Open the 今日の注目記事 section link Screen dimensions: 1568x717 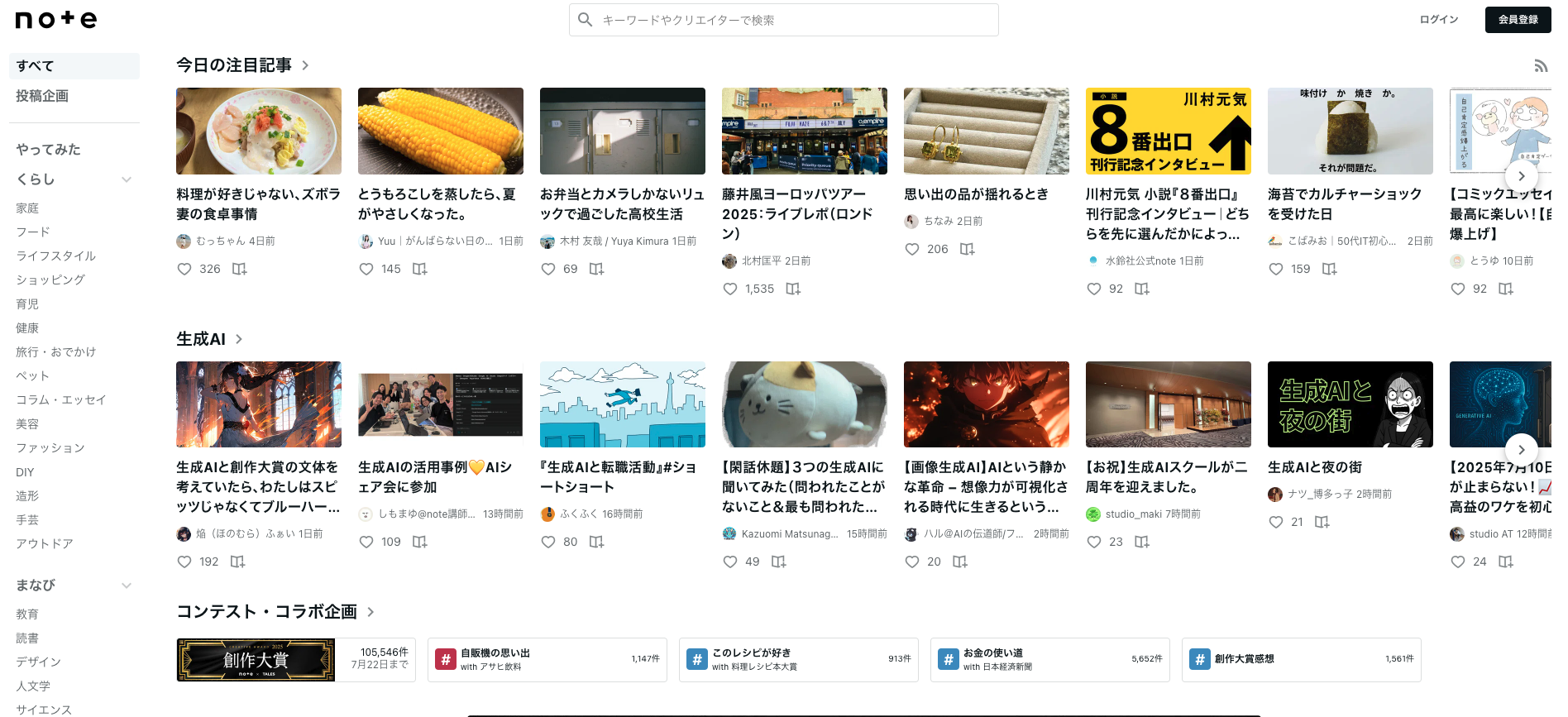(242, 65)
